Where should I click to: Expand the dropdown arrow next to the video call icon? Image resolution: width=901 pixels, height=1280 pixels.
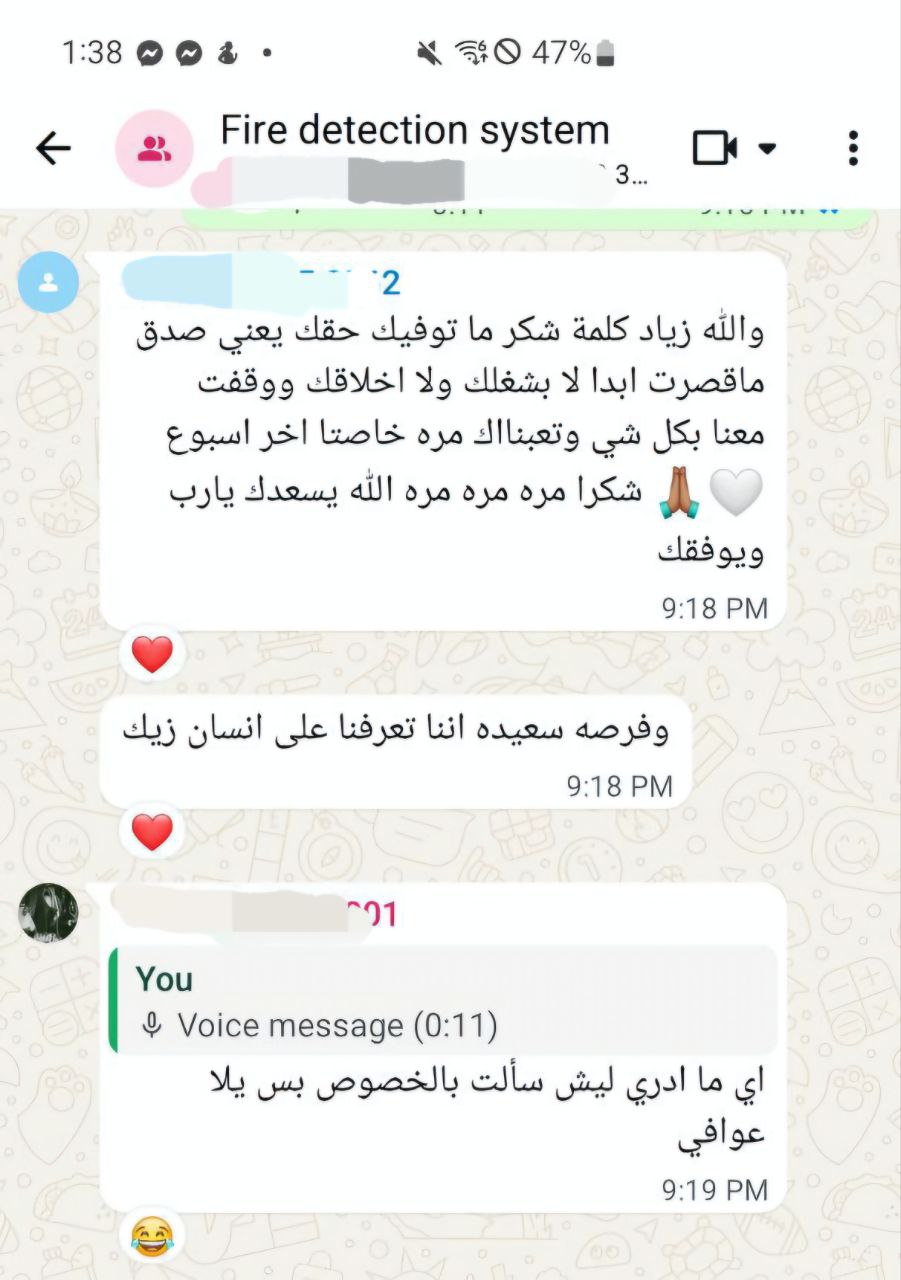[766, 146]
